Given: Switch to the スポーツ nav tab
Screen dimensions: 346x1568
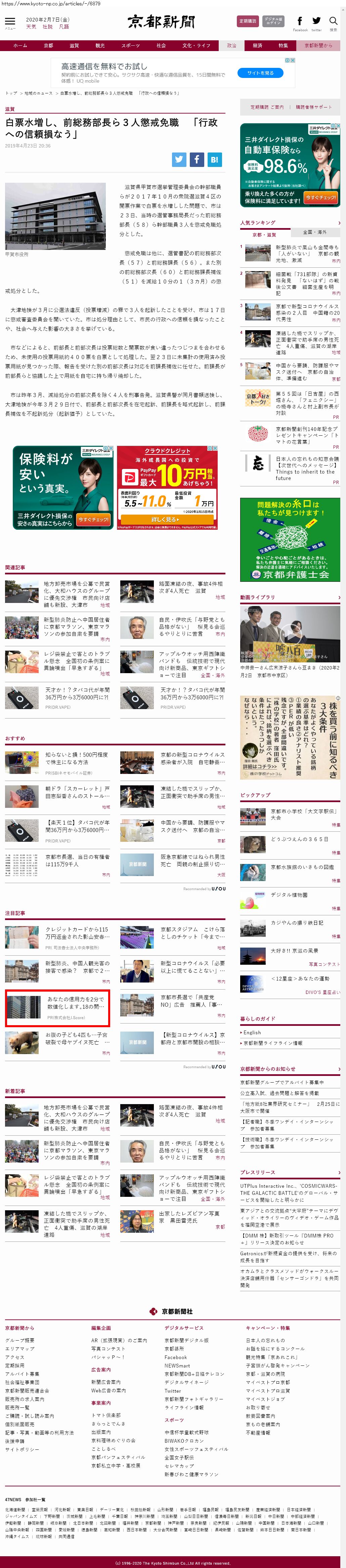Looking at the screenshot, I should (130, 46).
